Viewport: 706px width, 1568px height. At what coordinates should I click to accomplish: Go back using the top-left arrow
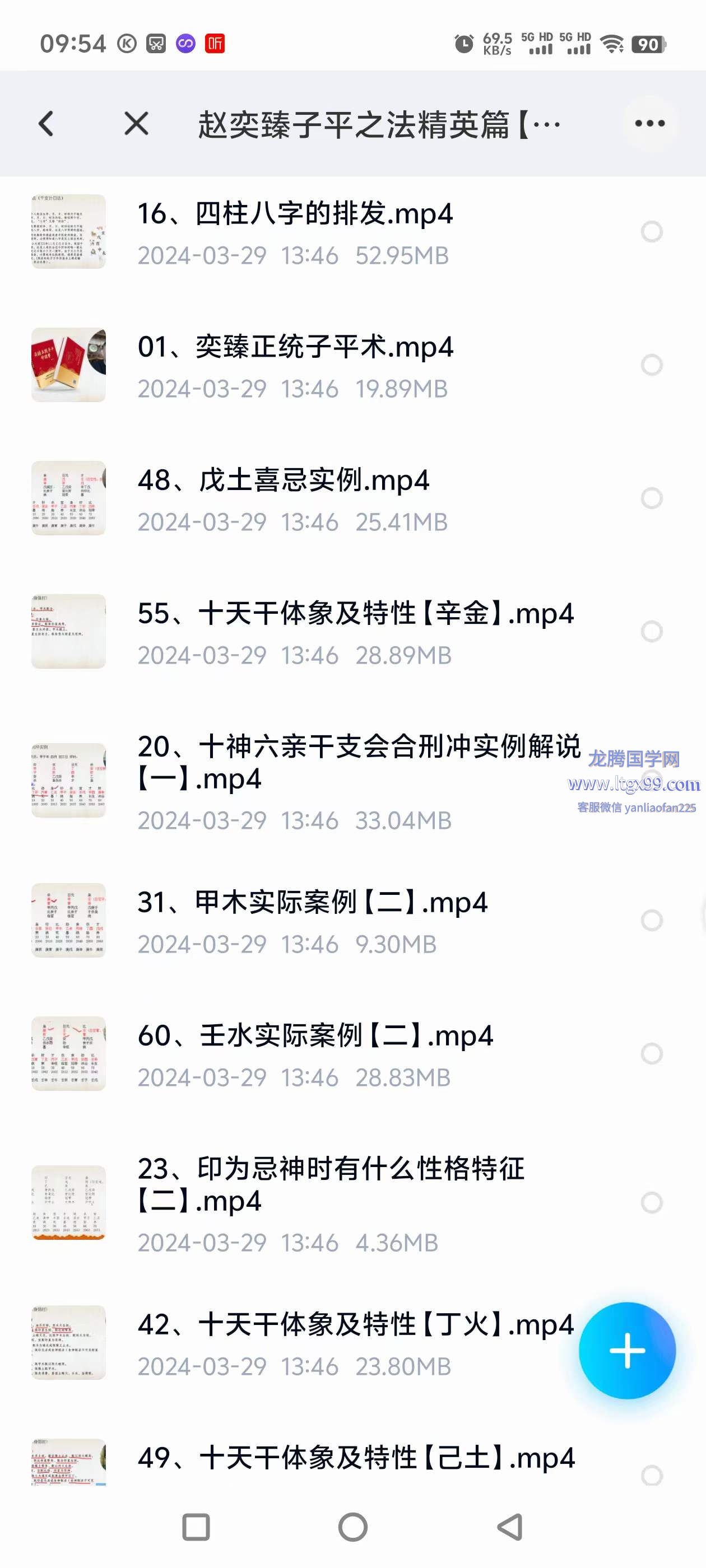pos(47,124)
